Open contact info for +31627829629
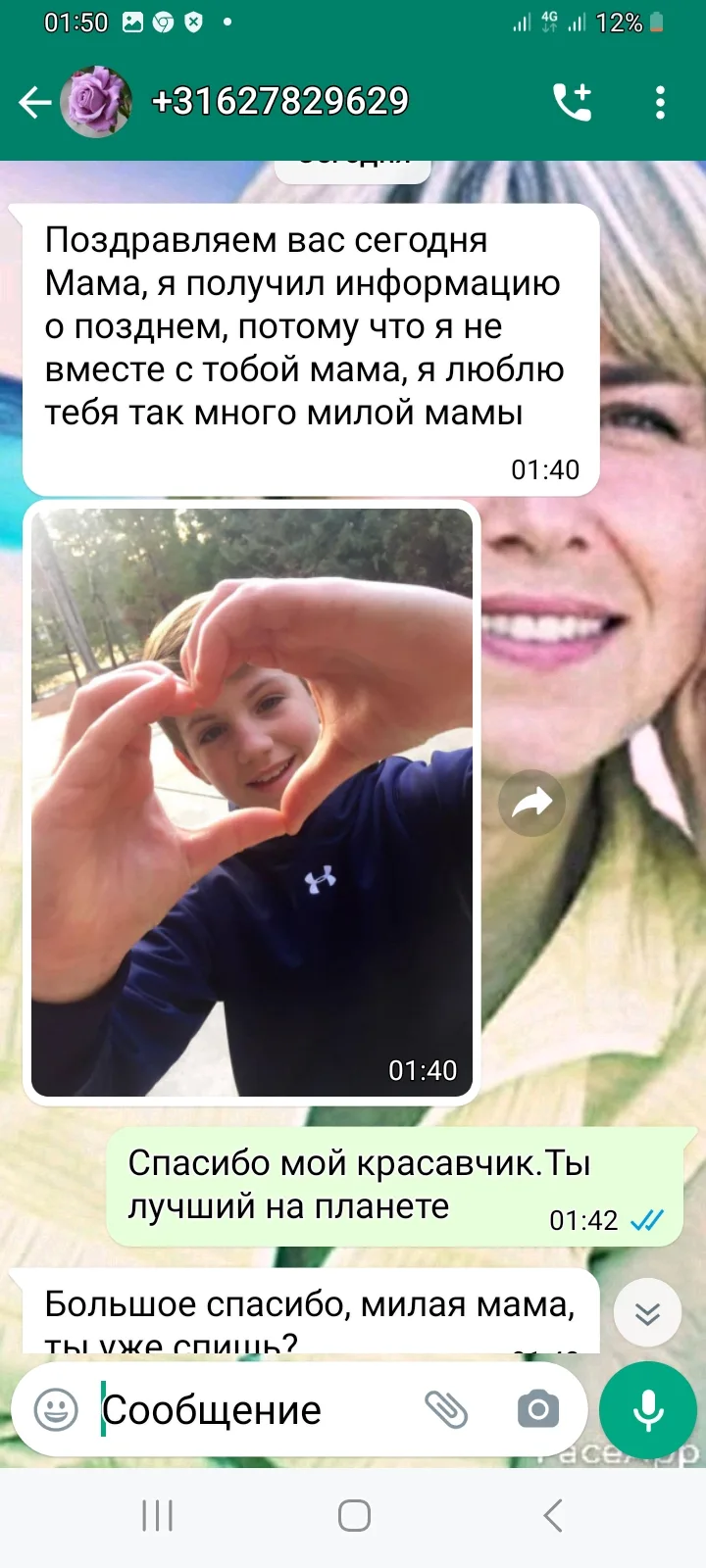This screenshot has height=1568, width=706. coord(279,101)
